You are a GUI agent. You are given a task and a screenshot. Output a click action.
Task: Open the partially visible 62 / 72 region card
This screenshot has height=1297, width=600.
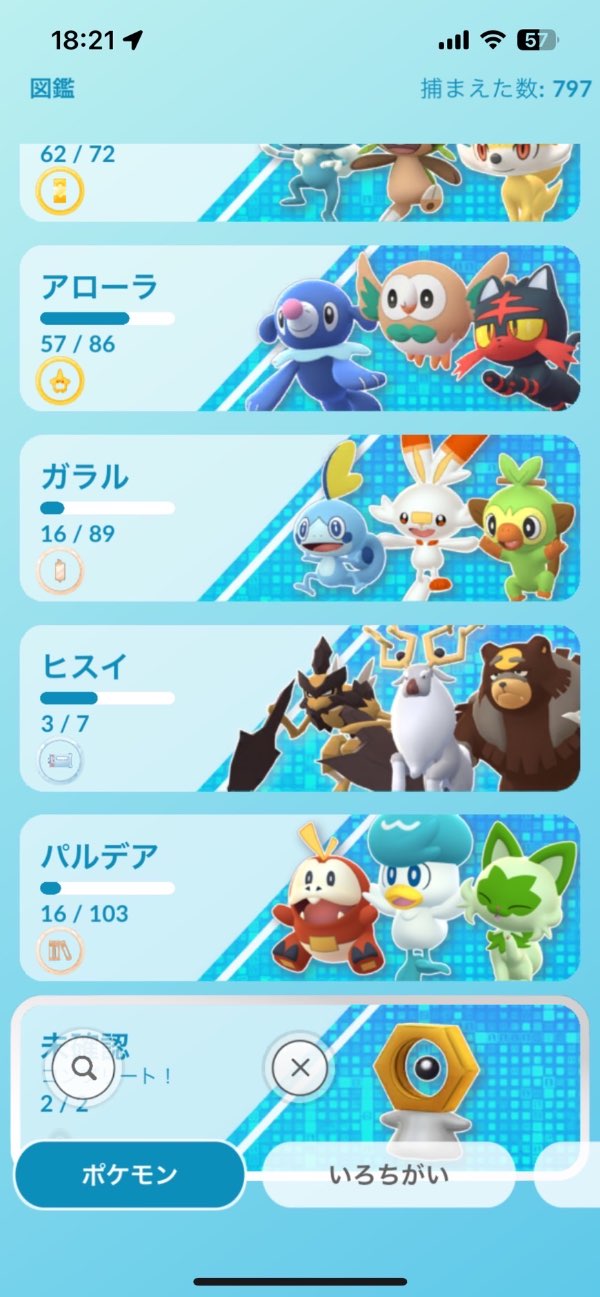tap(300, 182)
